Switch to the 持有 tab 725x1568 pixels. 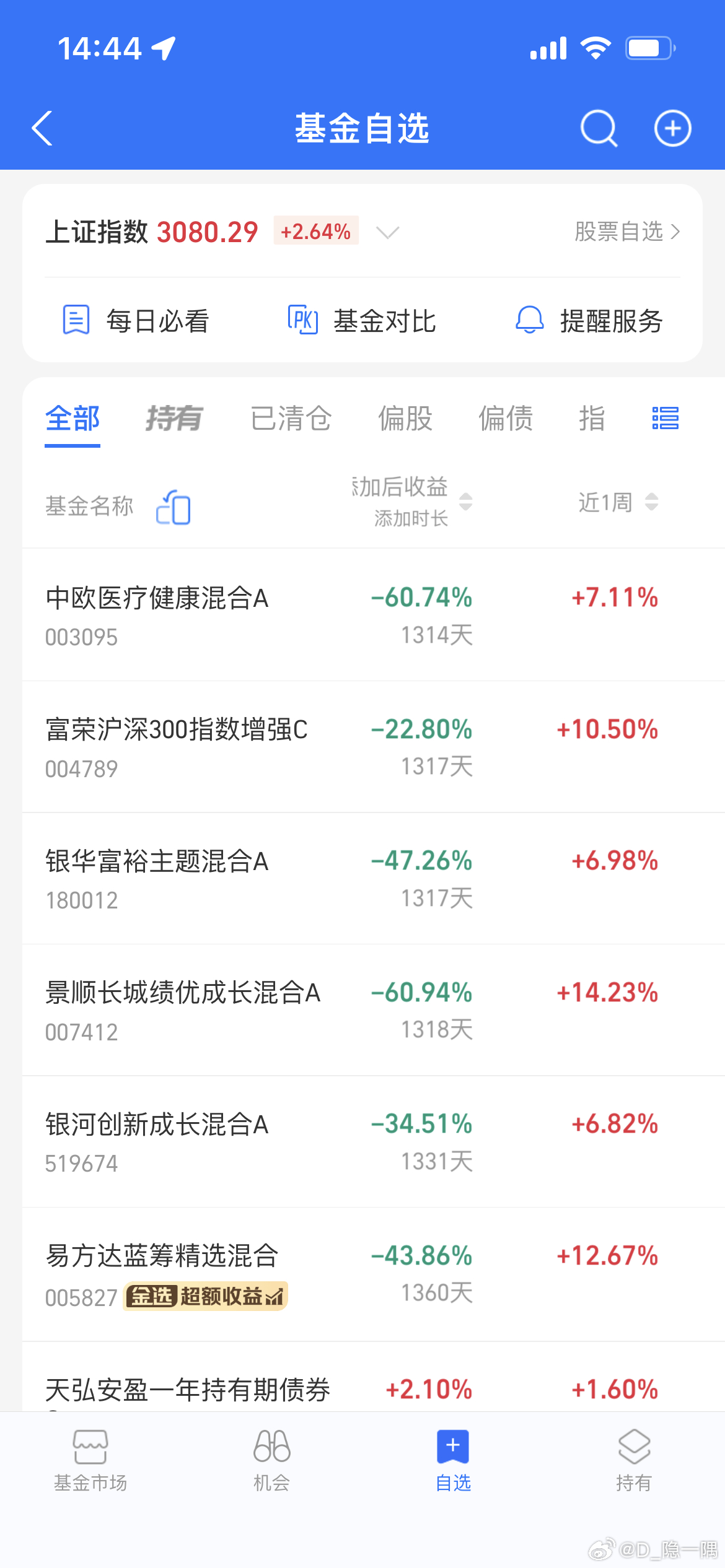click(x=176, y=419)
